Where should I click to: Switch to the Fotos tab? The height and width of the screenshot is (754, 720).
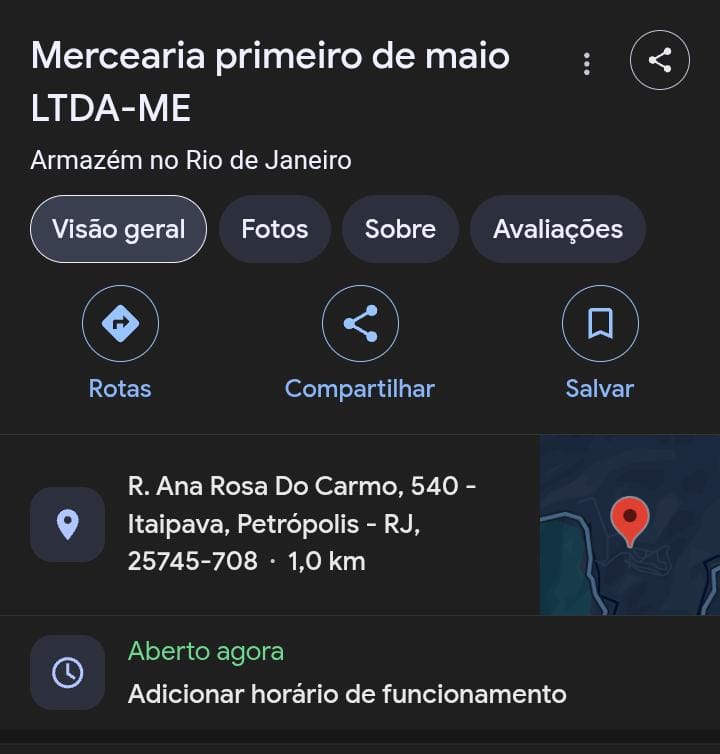pos(275,229)
